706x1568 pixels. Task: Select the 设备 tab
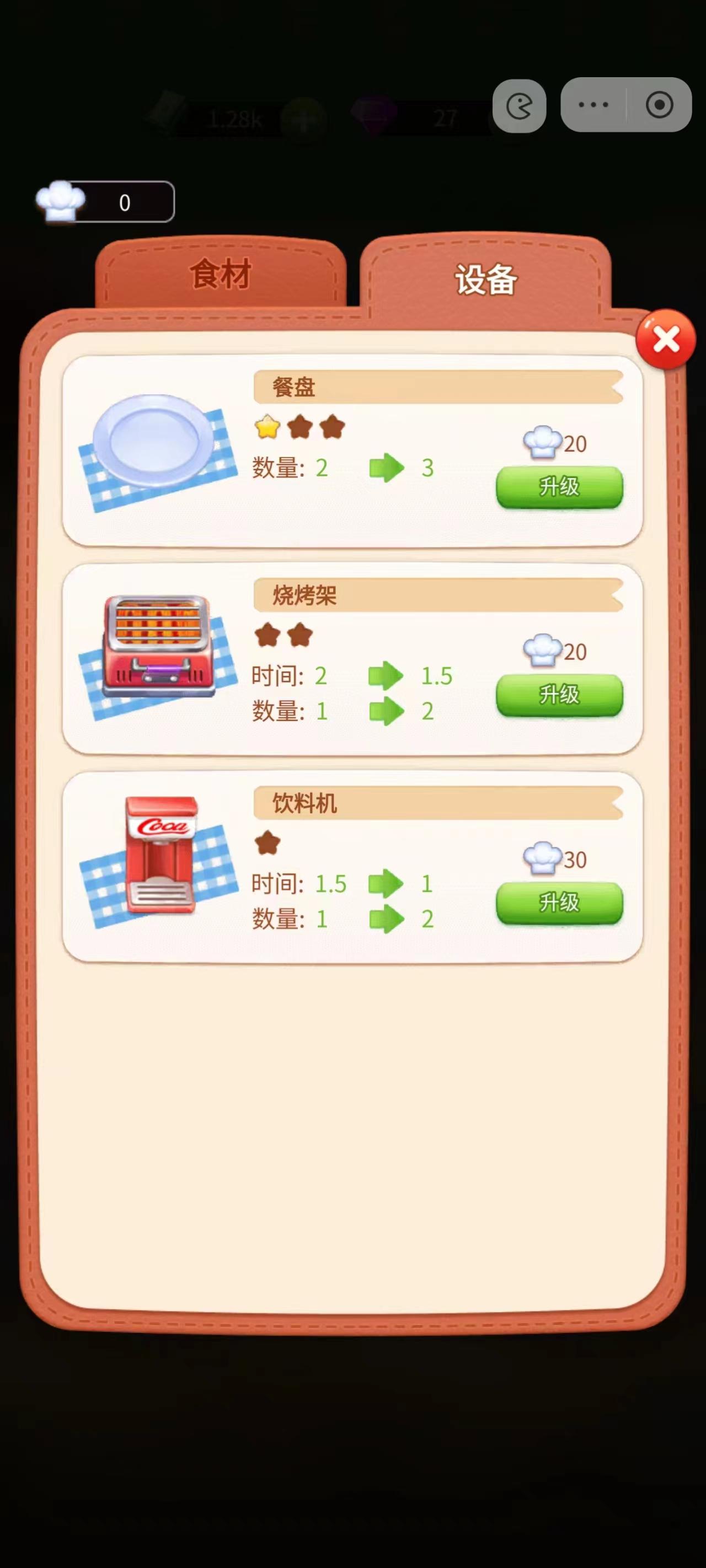click(485, 279)
